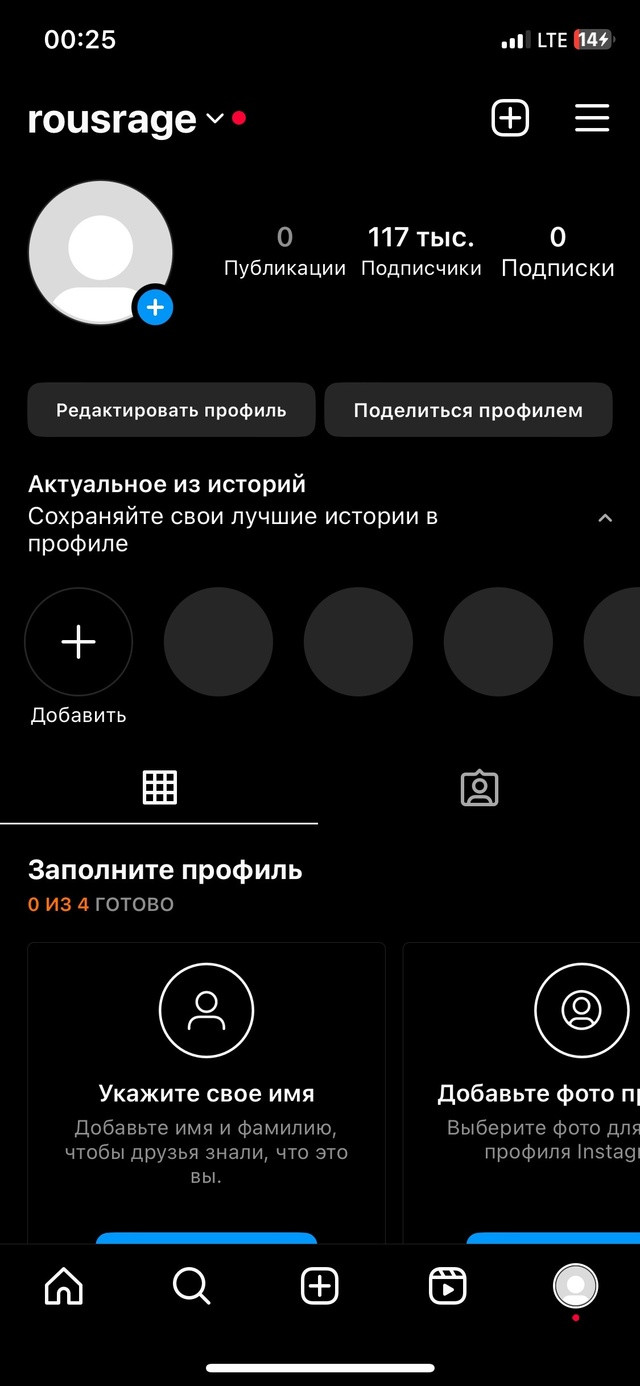This screenshot has height=1386, width=640.
Task: Tap the create plus icon in the header
Action: [510, 118]
